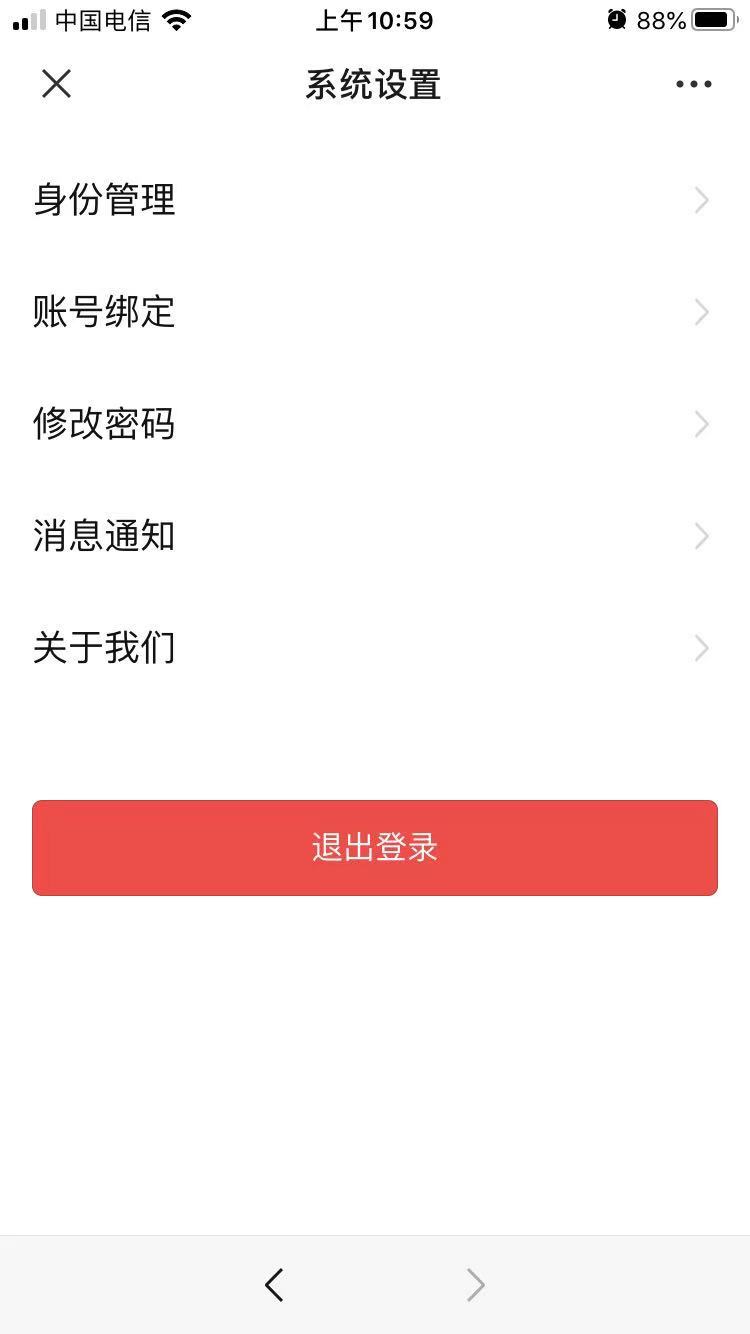This screenshot has width=750, height=1334.
Task: Go forward with the bottom right arrow
Action: 476,1285
